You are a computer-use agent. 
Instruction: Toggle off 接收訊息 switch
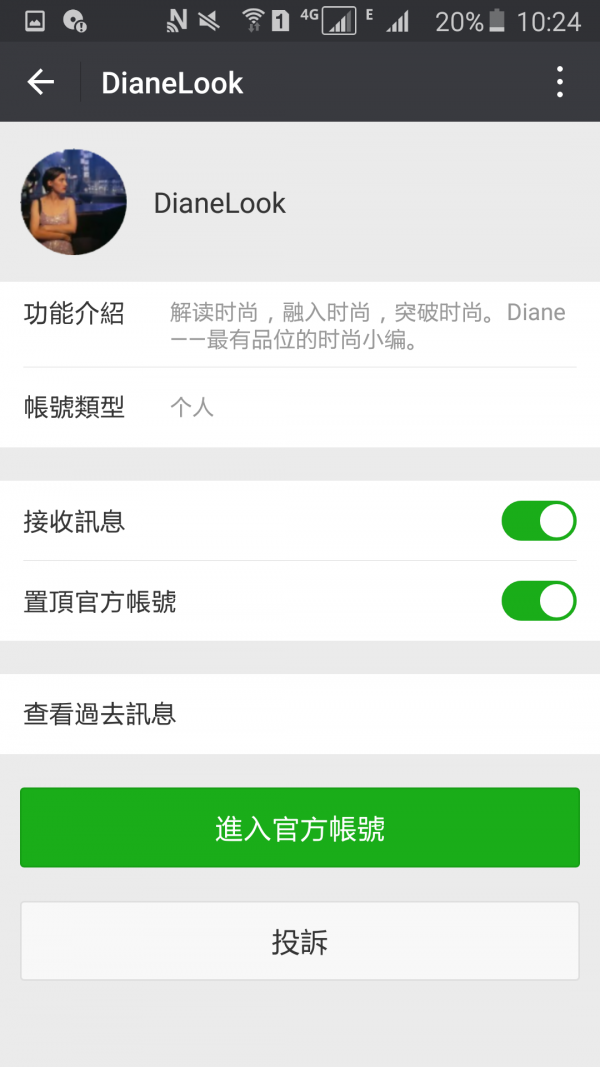(539, 521)
